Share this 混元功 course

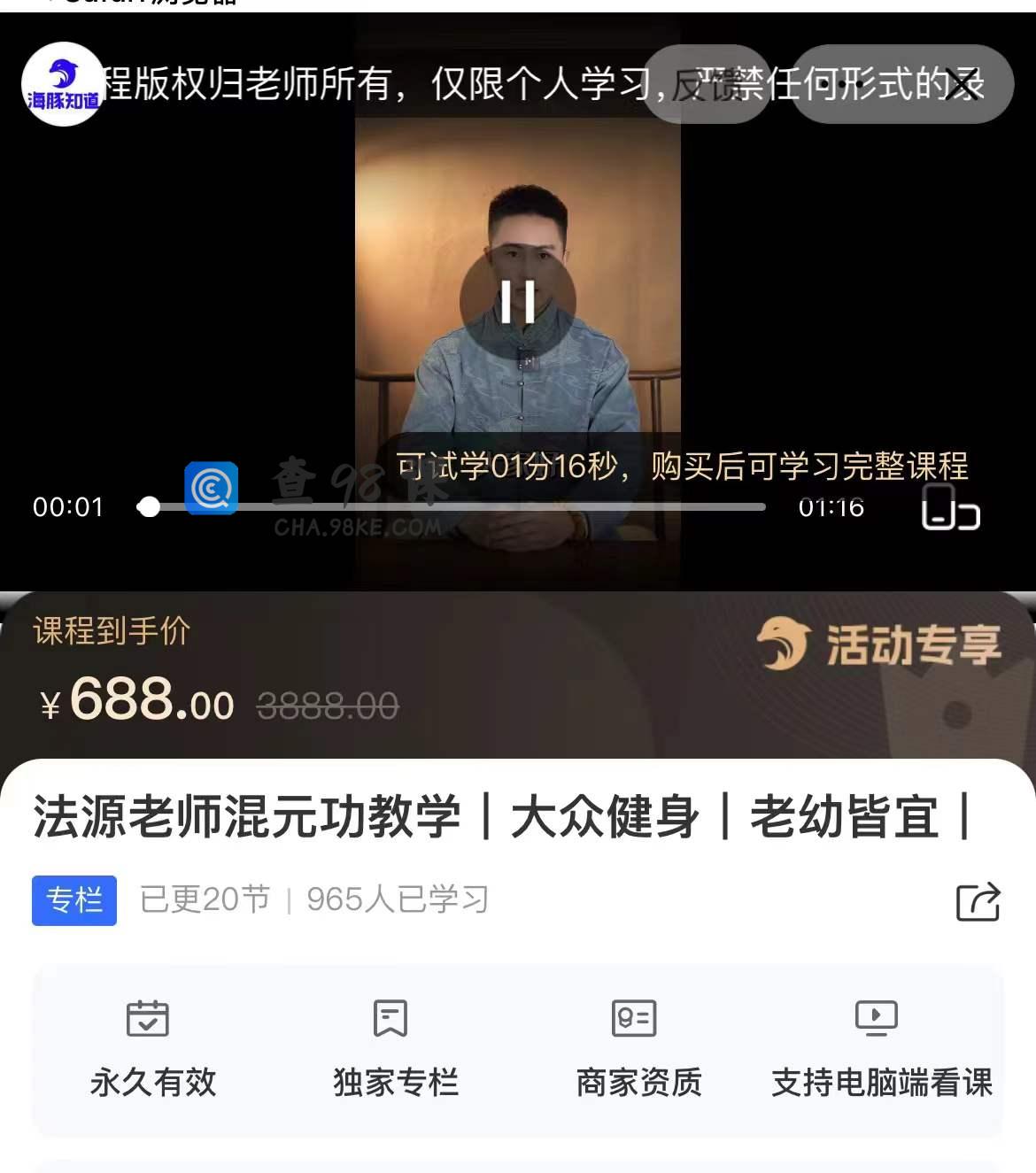click(978, 901)
